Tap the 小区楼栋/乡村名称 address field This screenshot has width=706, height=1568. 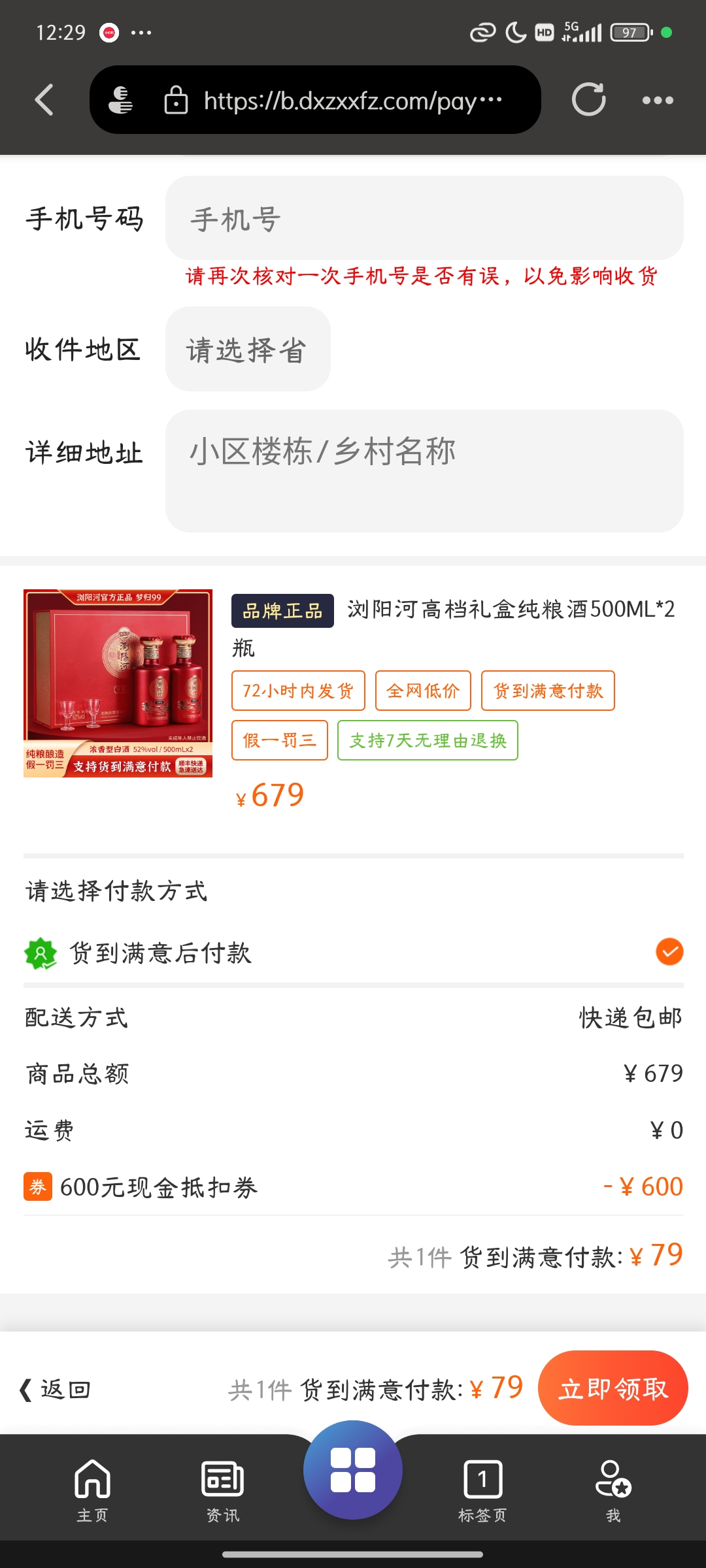[424, 470]
